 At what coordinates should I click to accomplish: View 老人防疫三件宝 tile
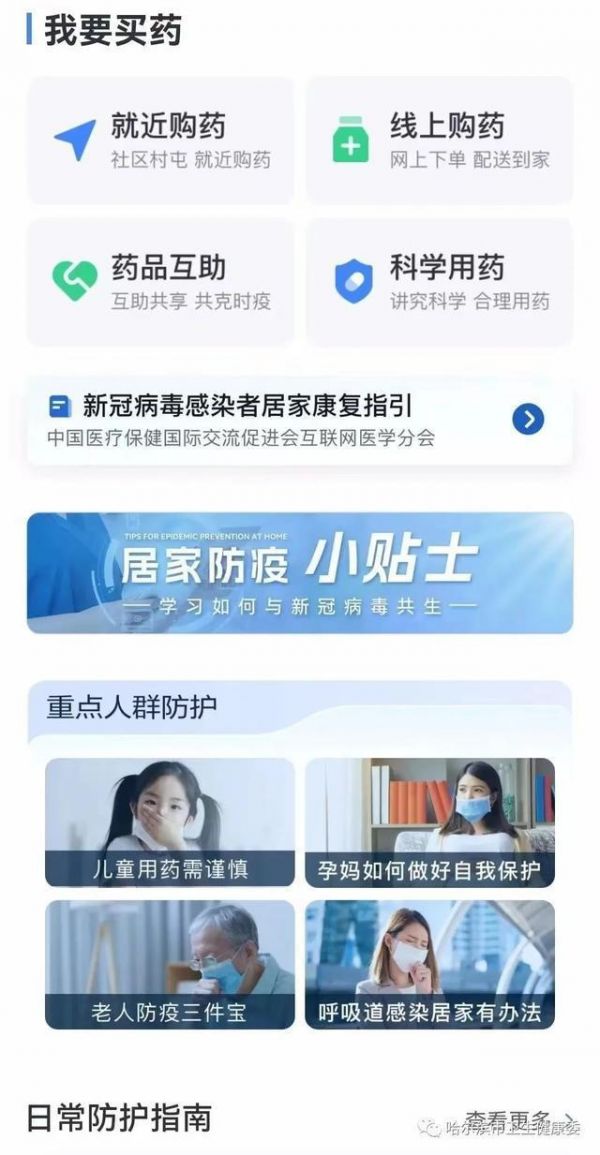170,964
